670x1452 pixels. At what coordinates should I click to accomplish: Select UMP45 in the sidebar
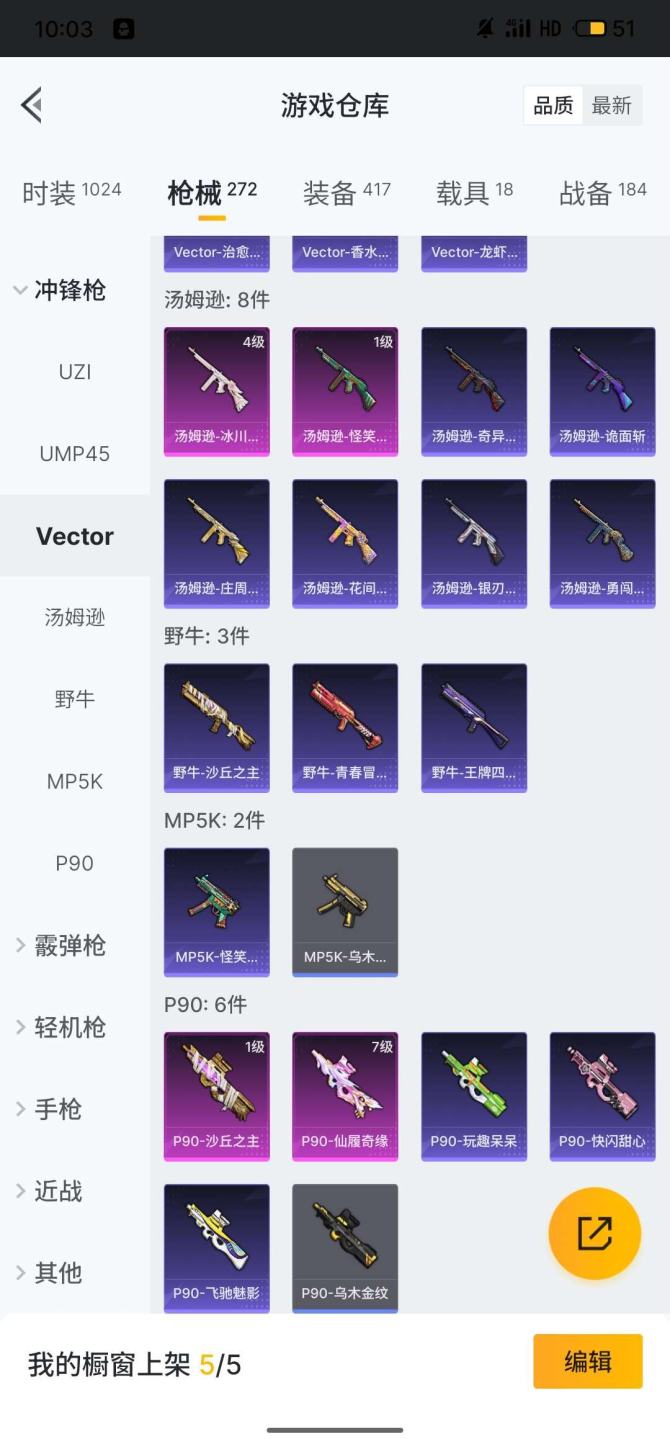coord(75,454)
